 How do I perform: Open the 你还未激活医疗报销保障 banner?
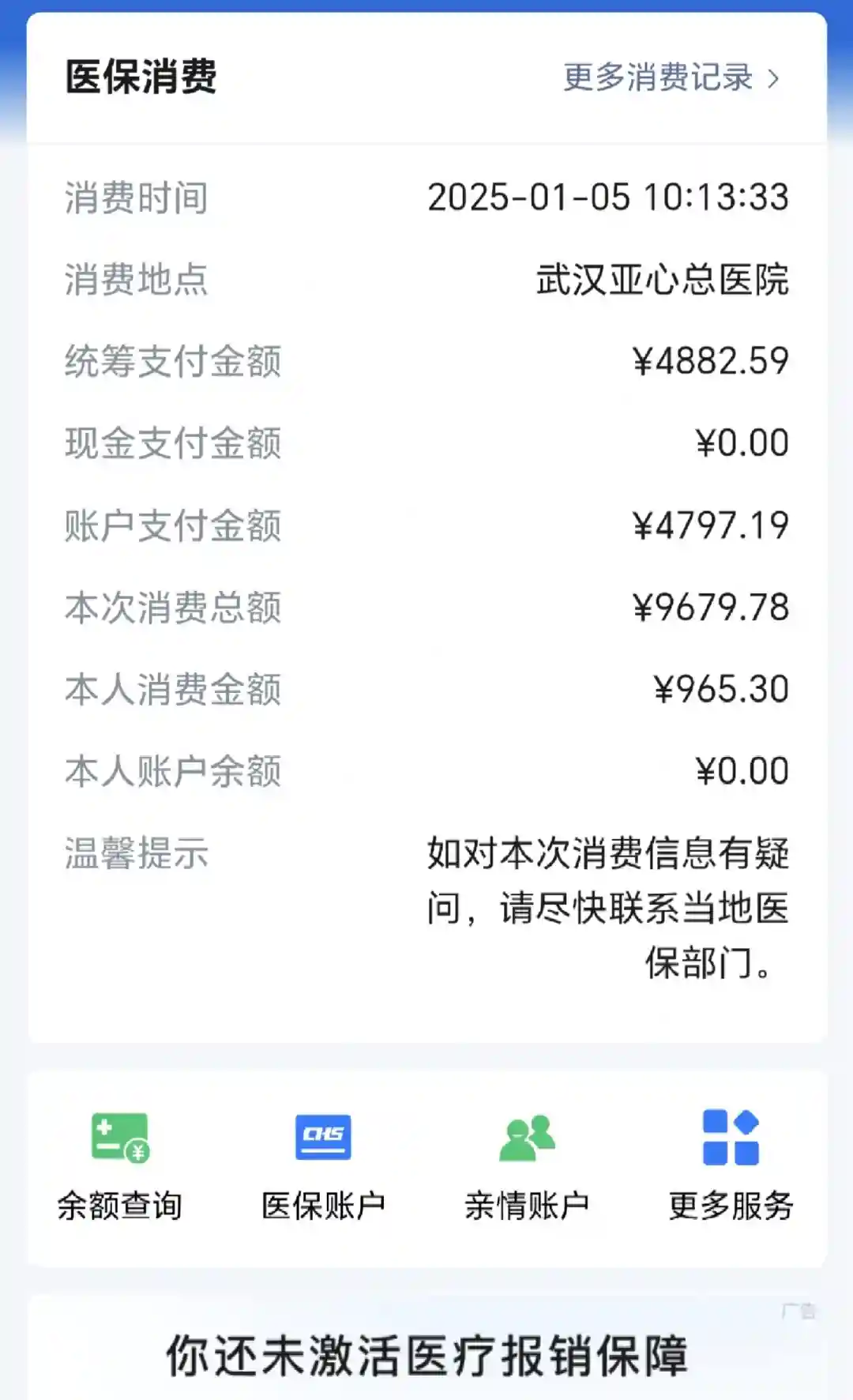click(x=426, y=1354)
